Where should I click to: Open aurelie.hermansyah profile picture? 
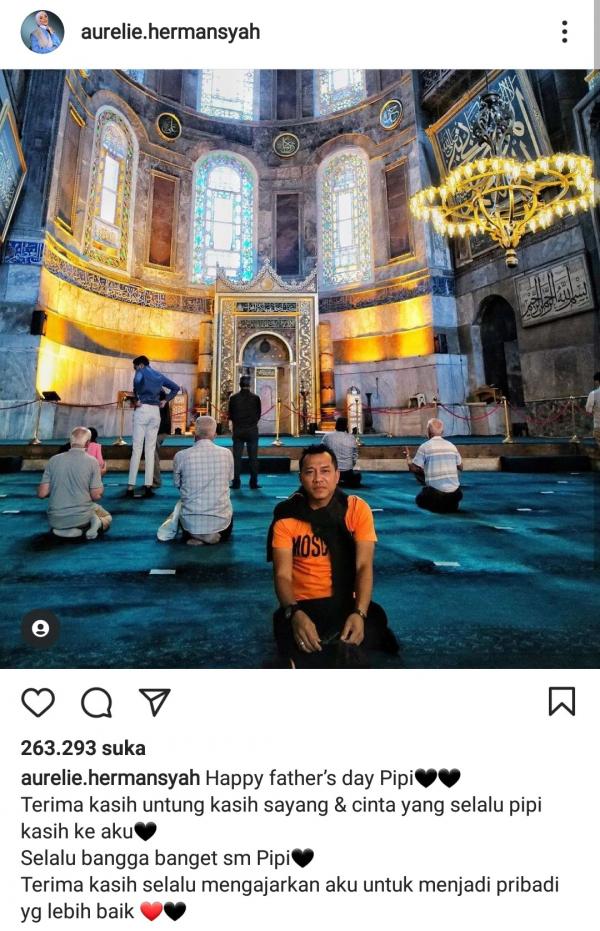click(42, 32)
